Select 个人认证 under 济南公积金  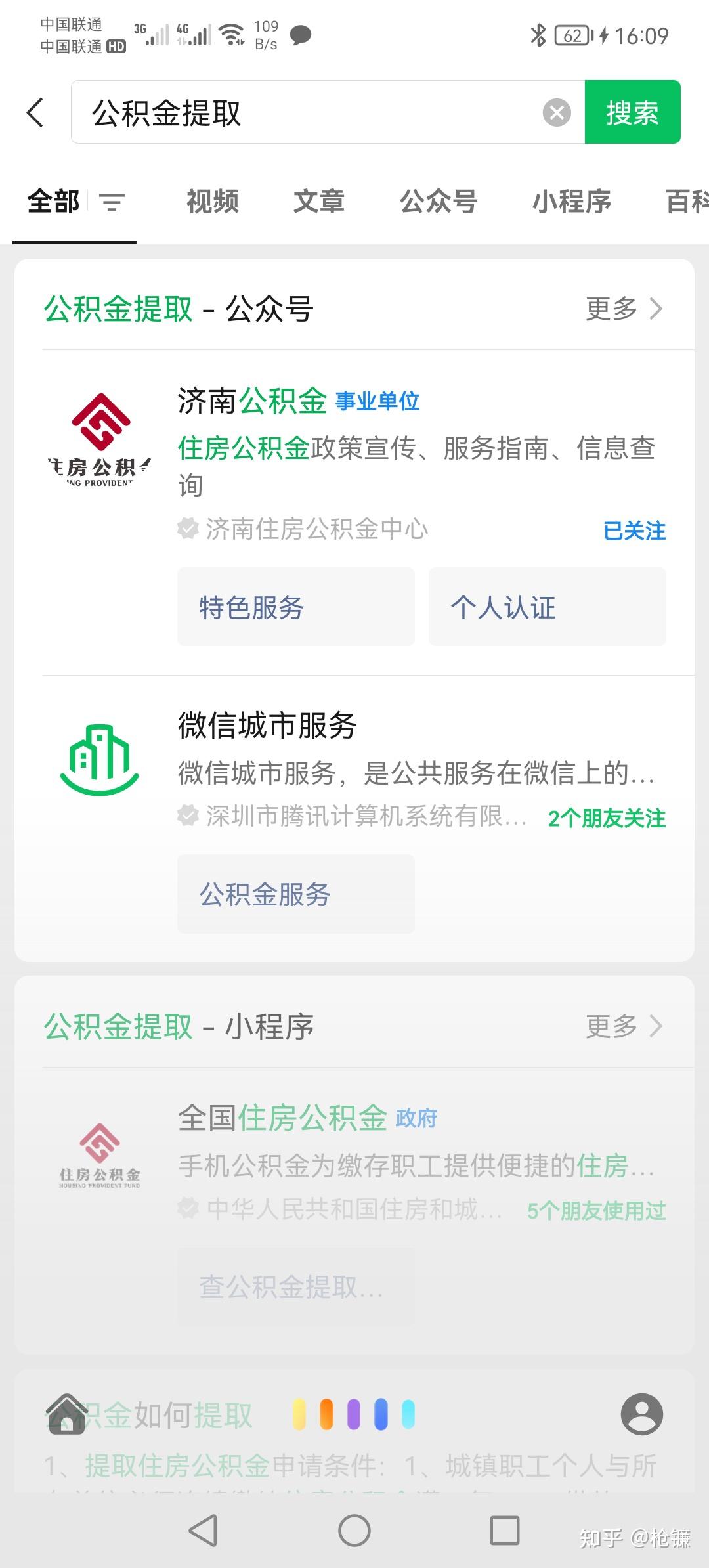pos(548,607)
